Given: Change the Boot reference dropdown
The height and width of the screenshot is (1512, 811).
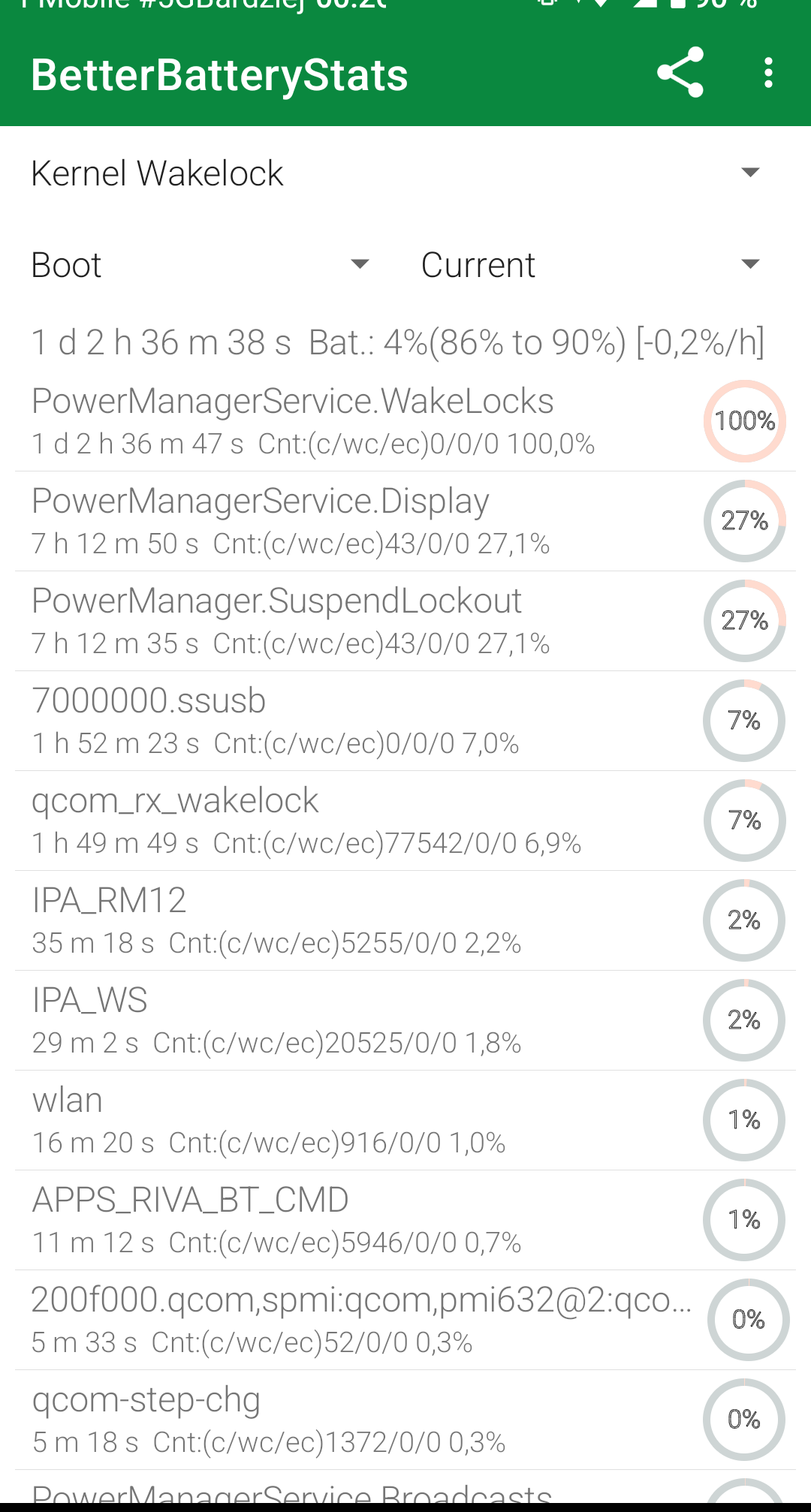Looking at the screenshot, I should (x=203, y=265).
